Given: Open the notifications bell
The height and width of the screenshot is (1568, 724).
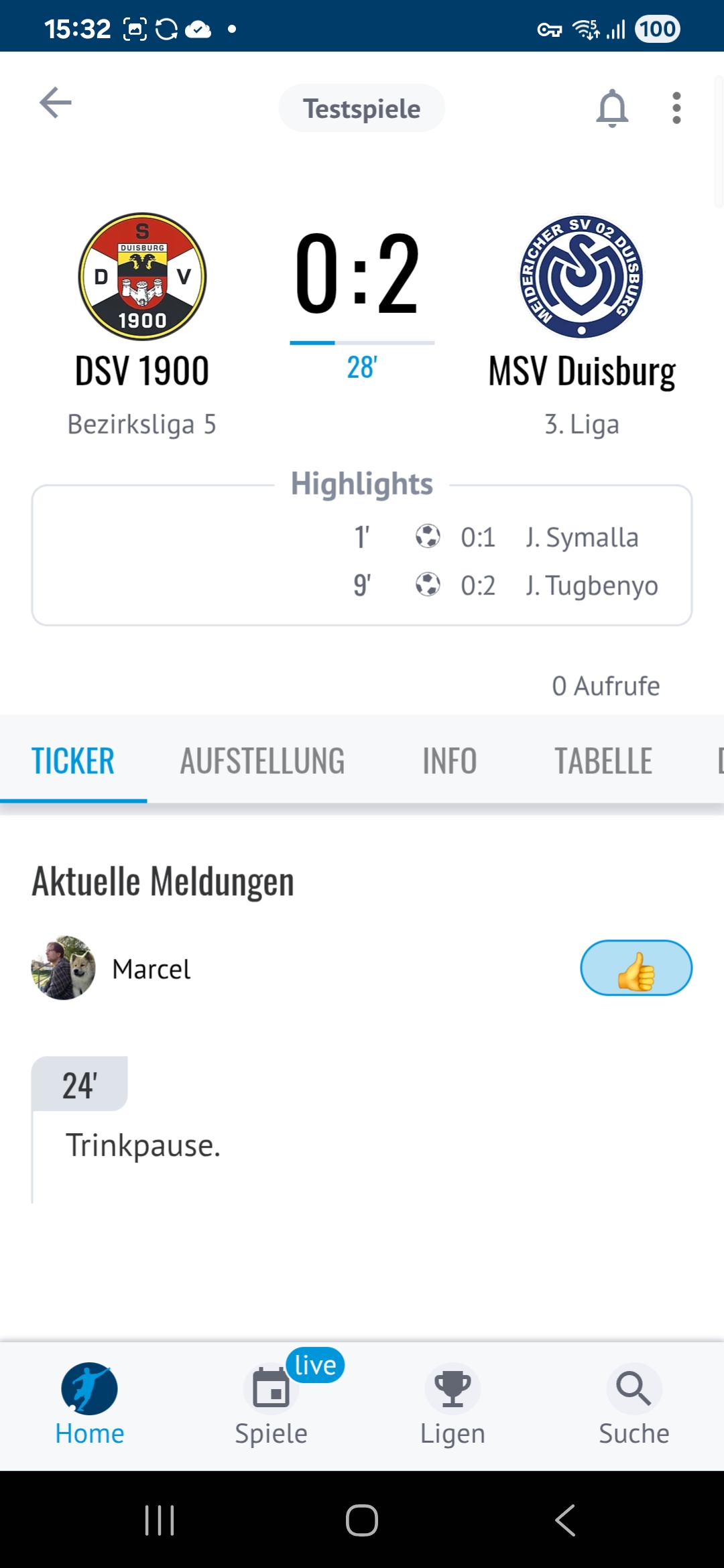Looking at the screenshot, I should pyautogui.click(x=612, y=108).
